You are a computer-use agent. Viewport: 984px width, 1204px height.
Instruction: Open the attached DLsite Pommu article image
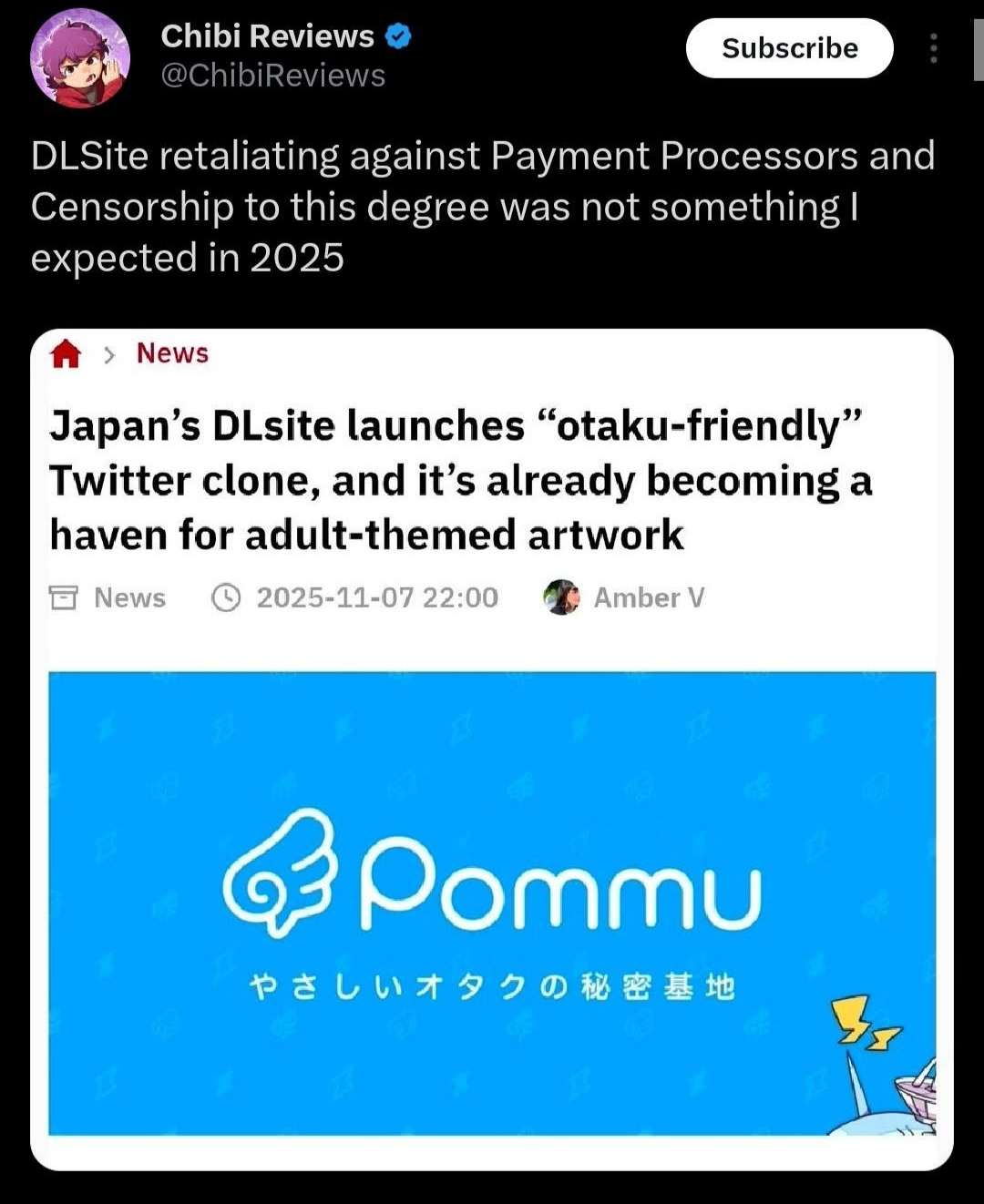[492, 902]
